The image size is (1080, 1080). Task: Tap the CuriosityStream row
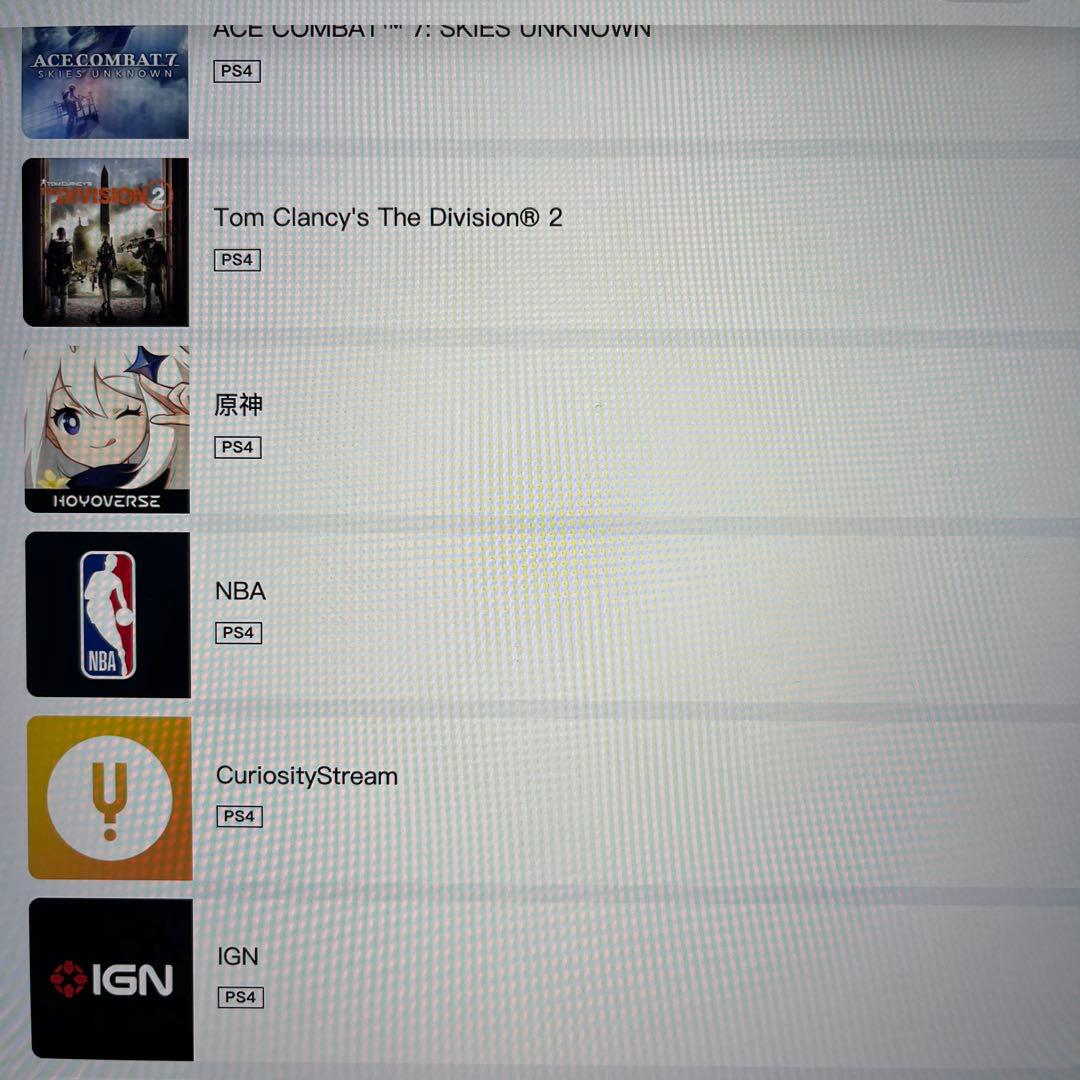(306, 776)
